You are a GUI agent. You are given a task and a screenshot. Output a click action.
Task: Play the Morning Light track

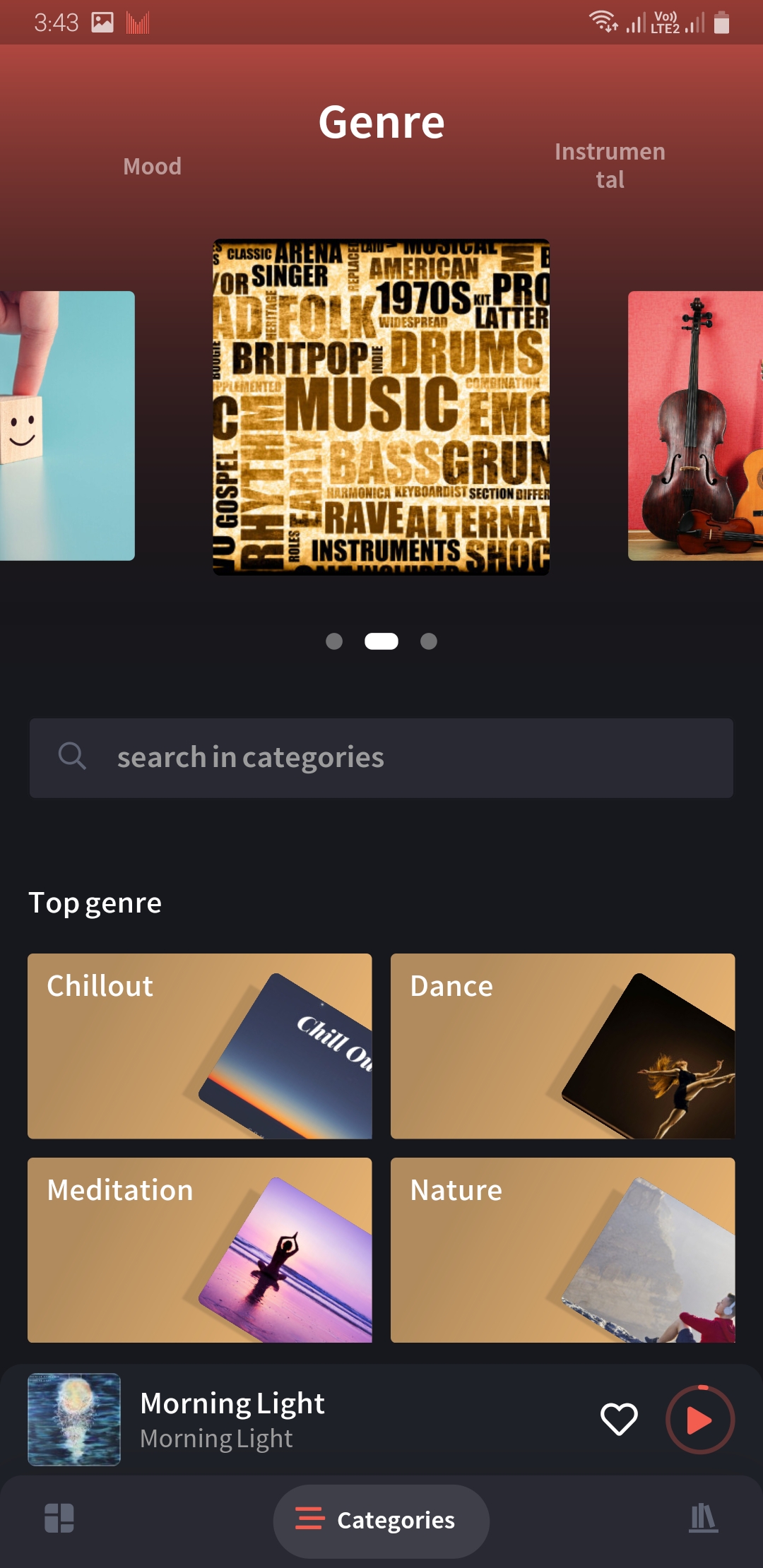699,1420
